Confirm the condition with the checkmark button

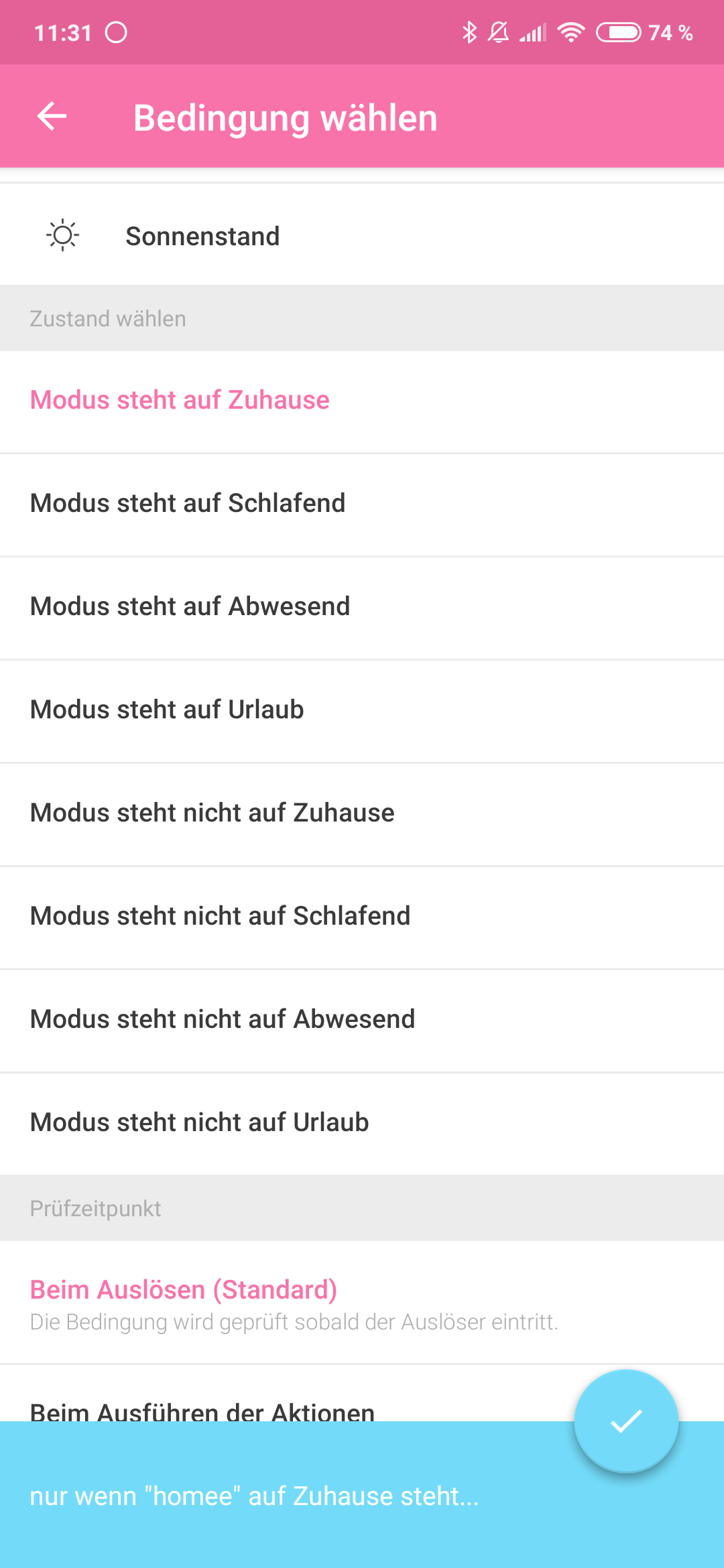(x=626, y=1421)
